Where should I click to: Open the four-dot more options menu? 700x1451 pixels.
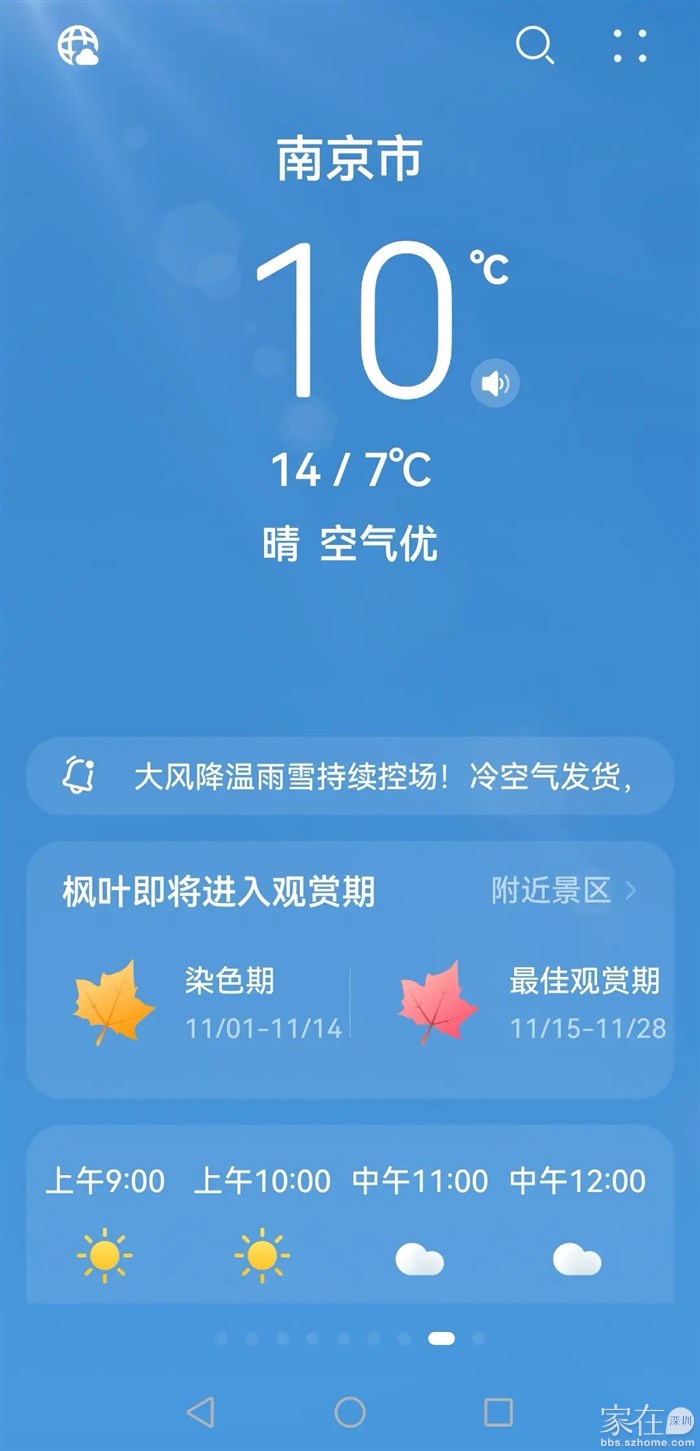(x=630, y=46)
